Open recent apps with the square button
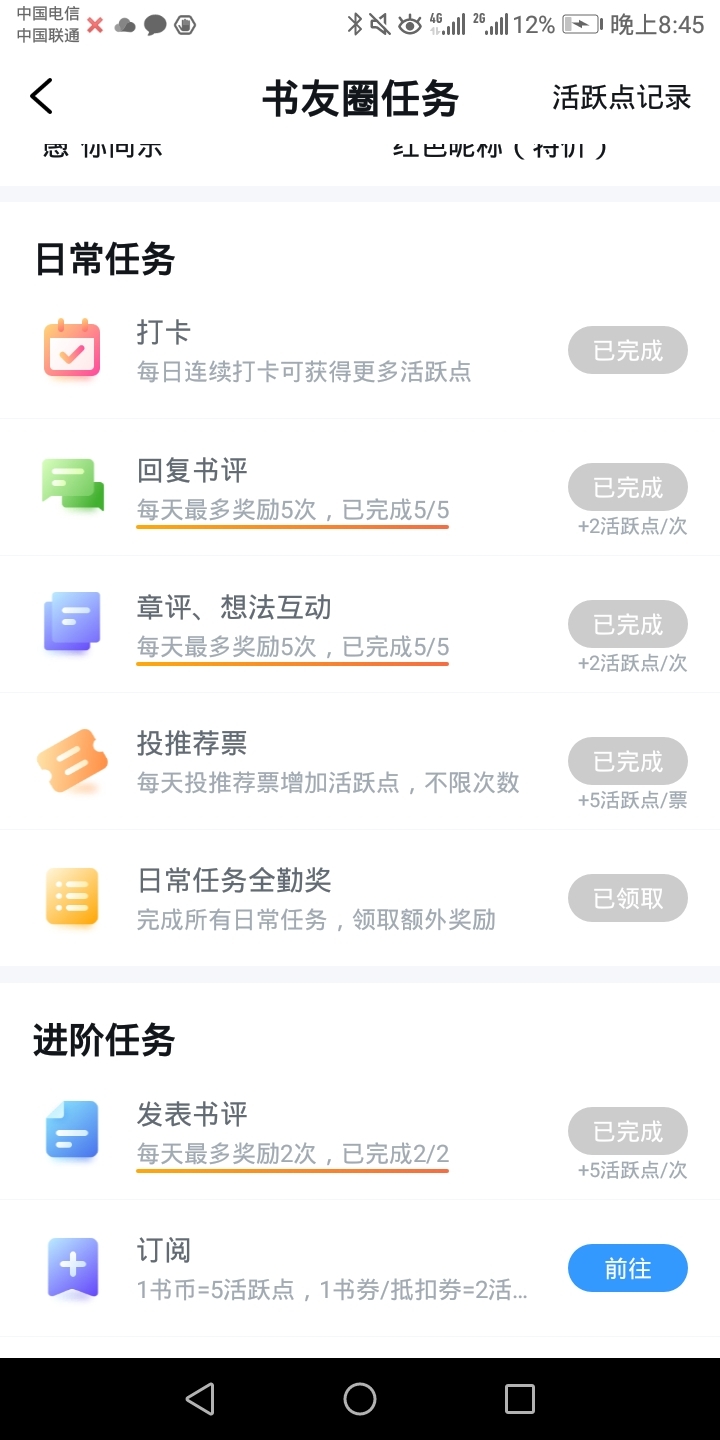The height and width of the screenshot is (1440, 720). click(520, 1399)
